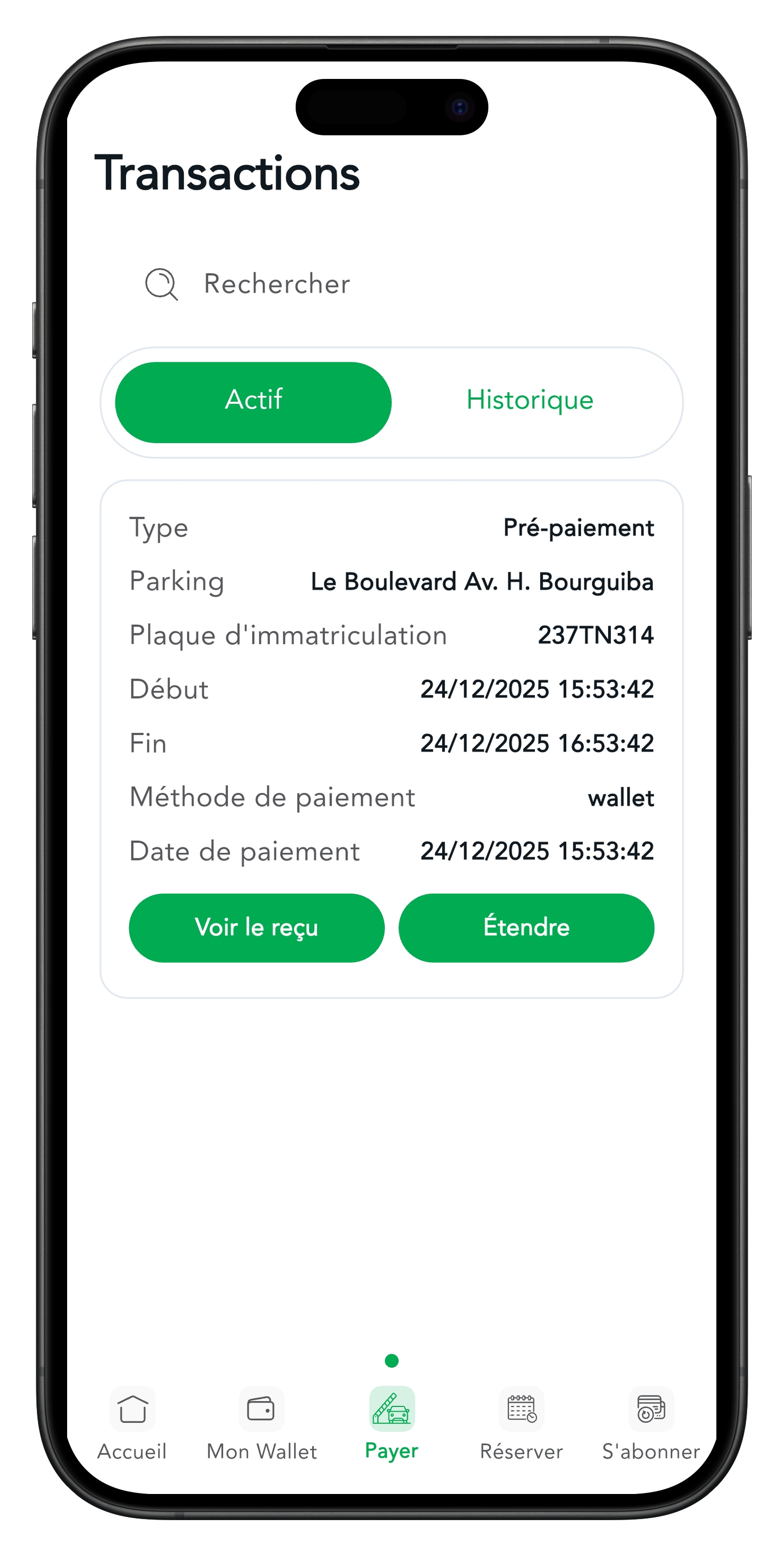The image size is (784, 1556).
Task: Switch to the S'abonner tab
Action: 650,1424
